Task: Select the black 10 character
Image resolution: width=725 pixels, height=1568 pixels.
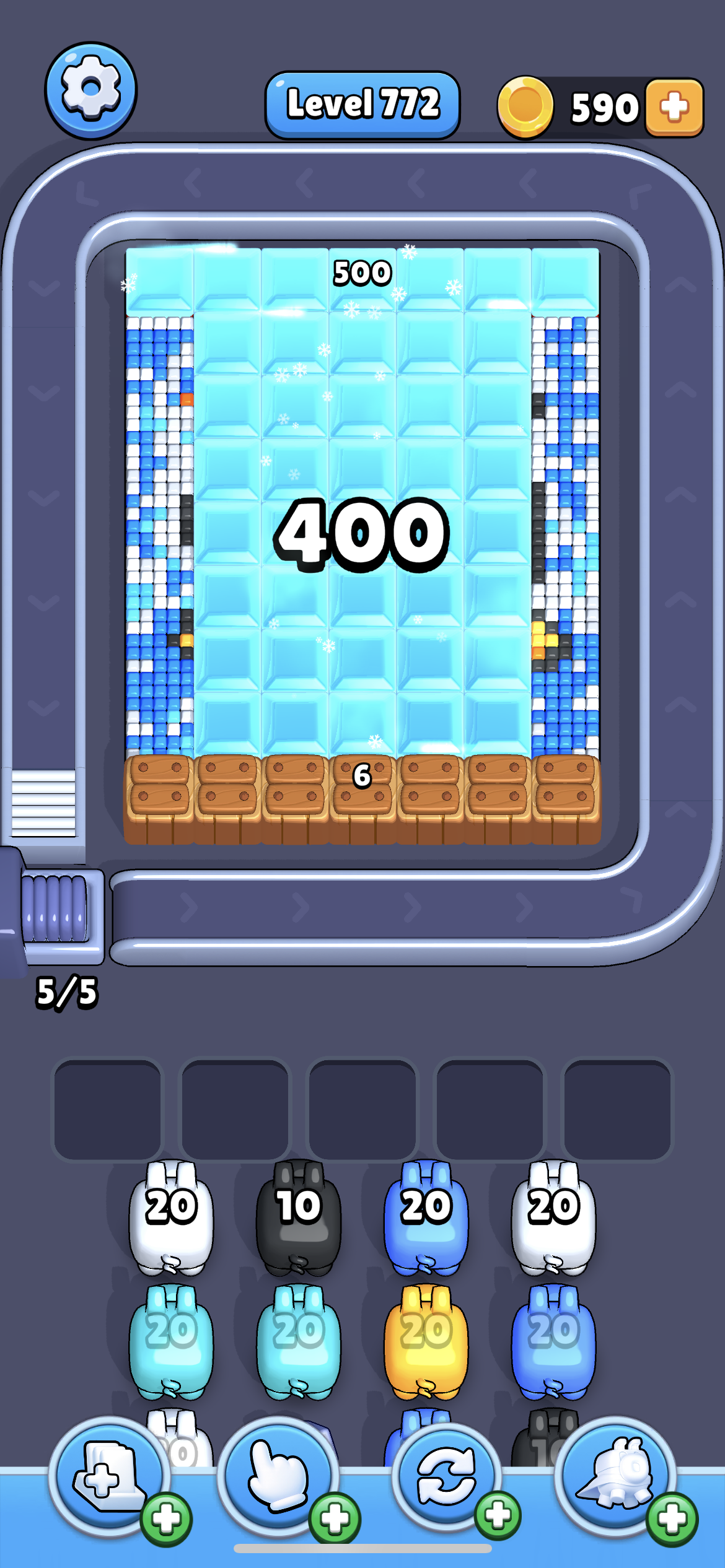Action: pyautogui.click(x=299, y=1217)
